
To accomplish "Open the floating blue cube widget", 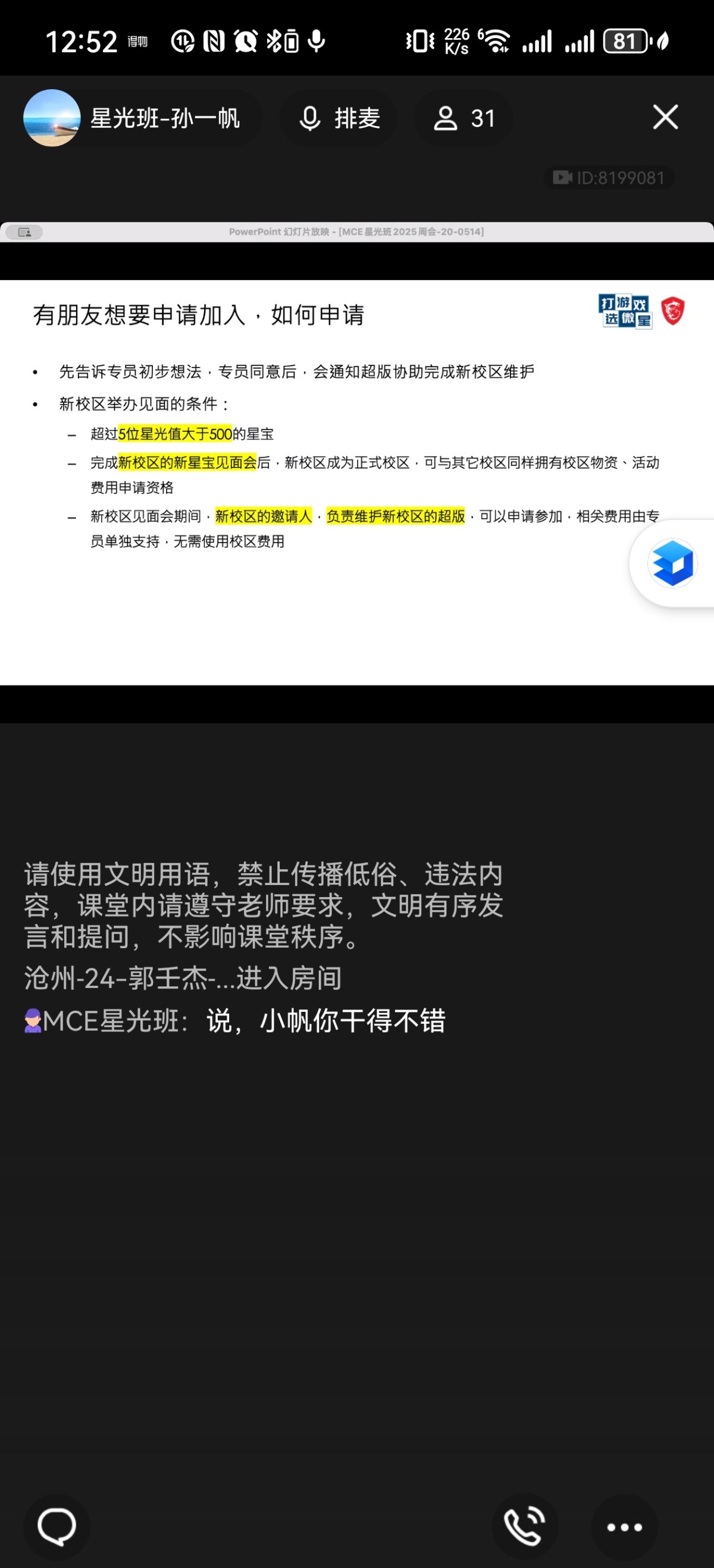I will click(x=672, y=563).
